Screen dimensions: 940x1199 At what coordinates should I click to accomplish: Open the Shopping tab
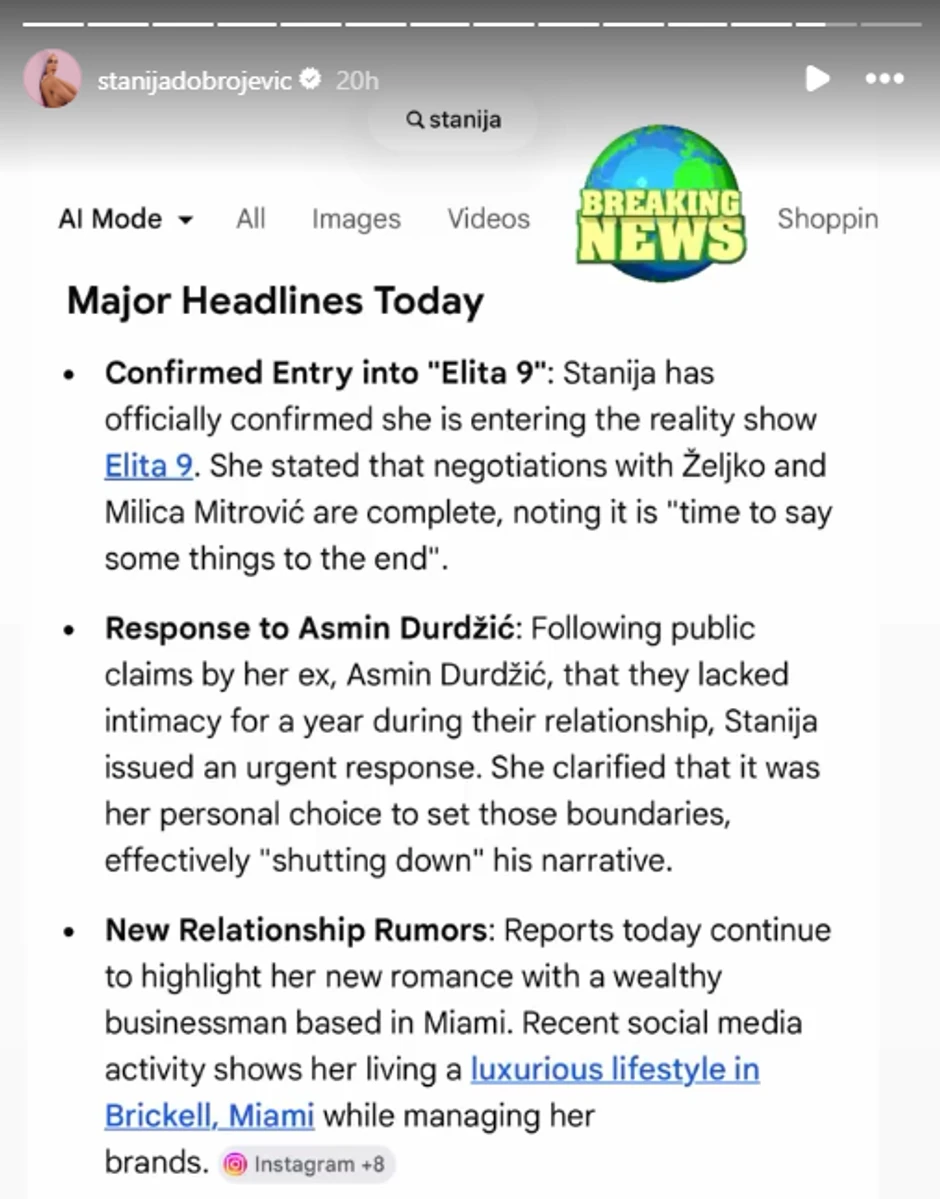coord(827,219)
